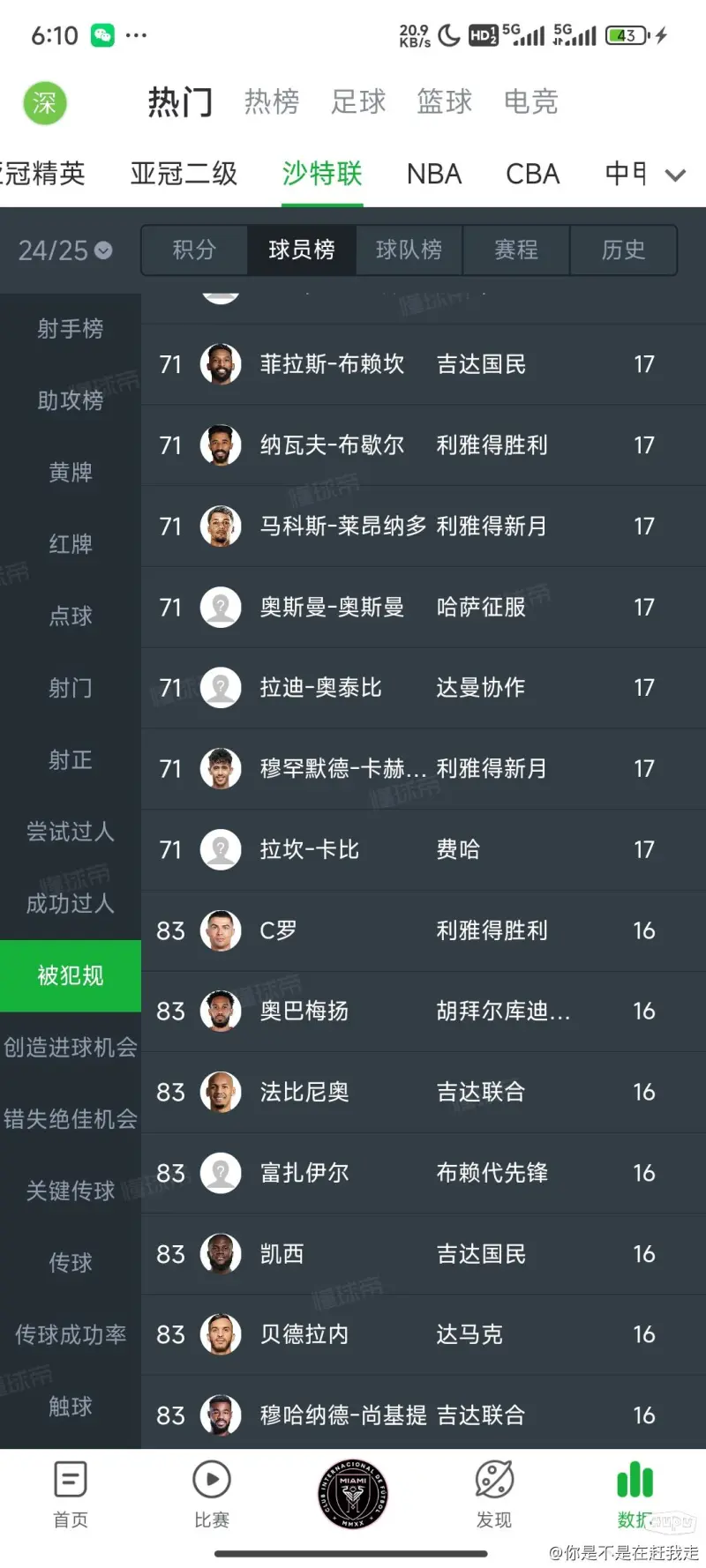View the 黄牌 yellow card ranking
This screenshot has height=1568, width=706.
(x=71, y=473)
